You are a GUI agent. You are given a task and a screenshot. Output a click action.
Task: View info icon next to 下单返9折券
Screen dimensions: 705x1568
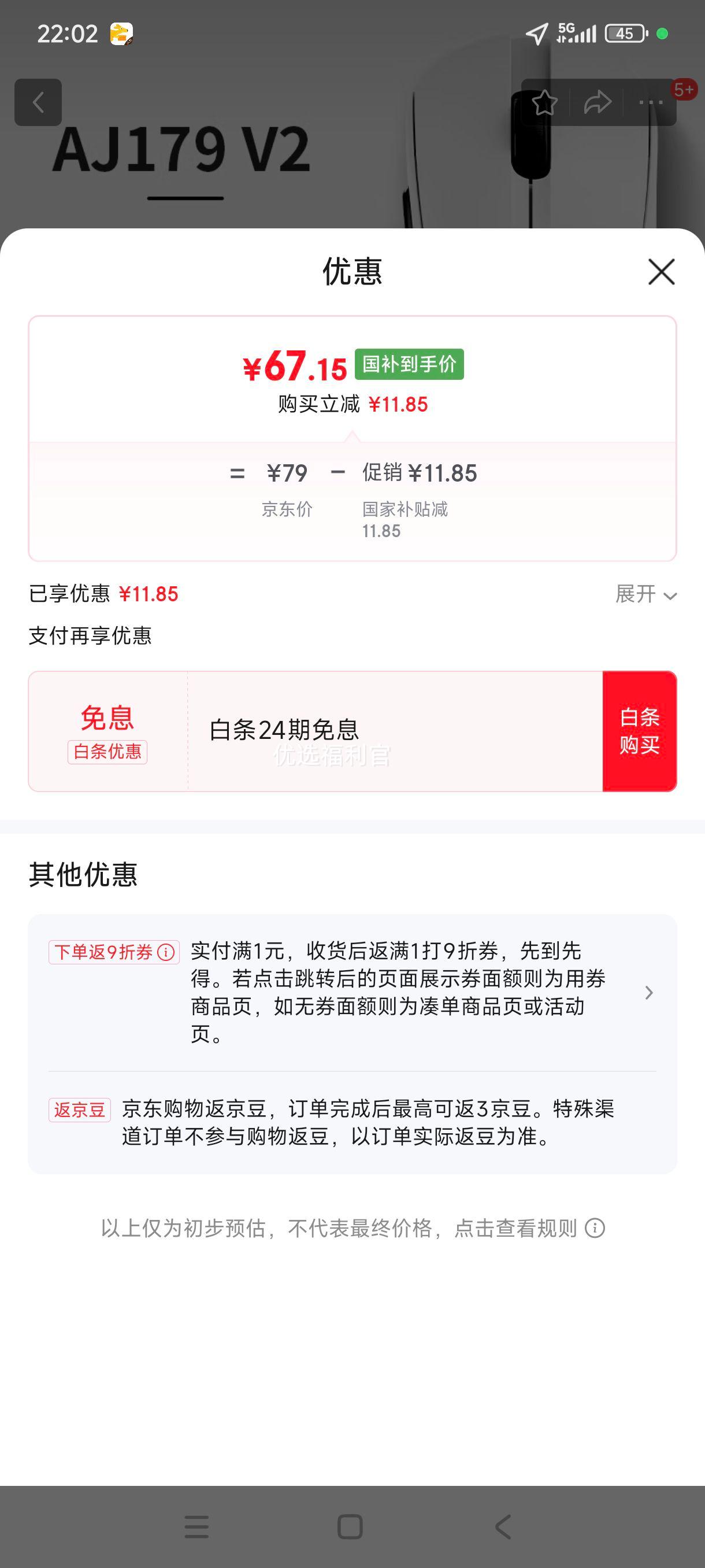[x=165, y=952]
